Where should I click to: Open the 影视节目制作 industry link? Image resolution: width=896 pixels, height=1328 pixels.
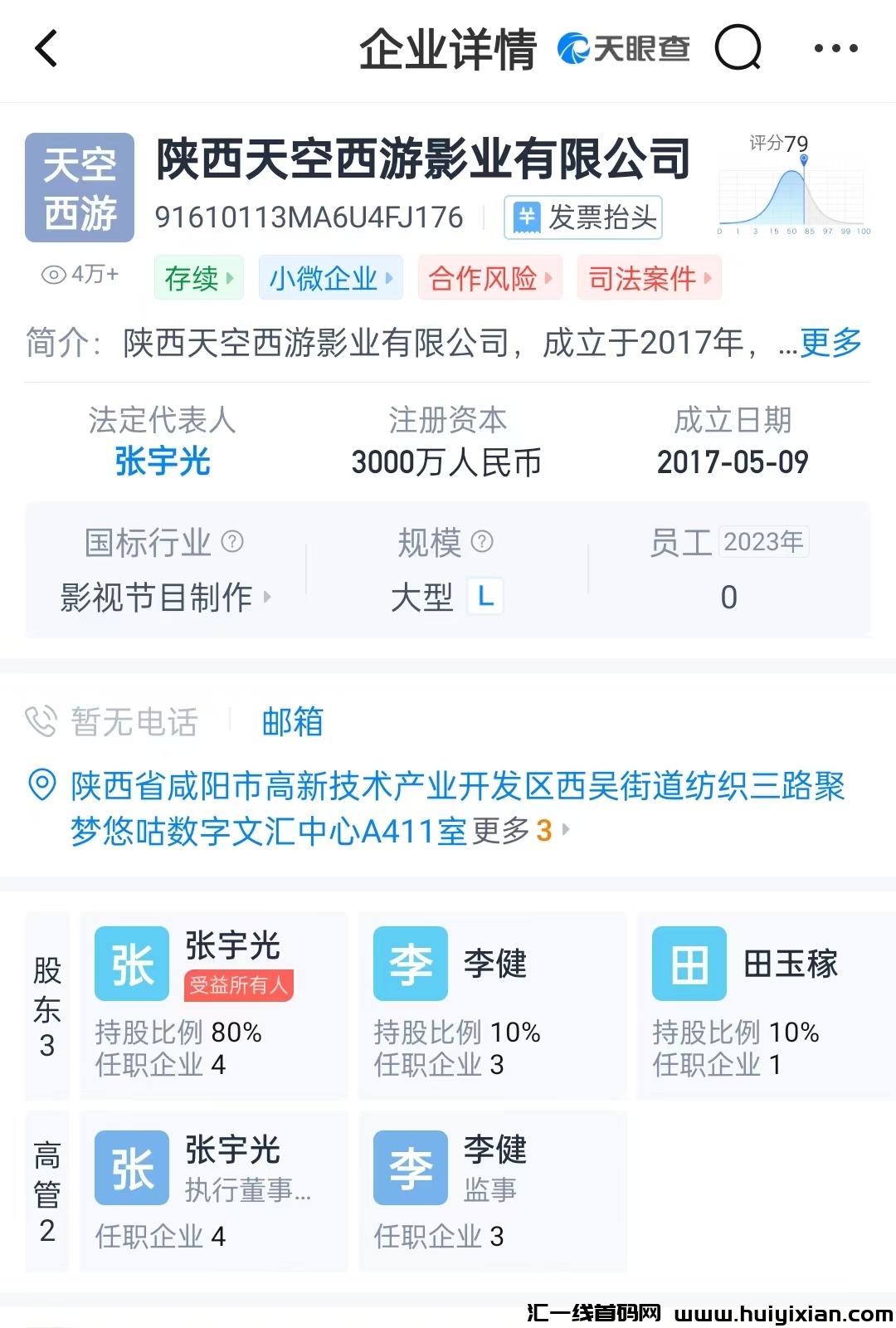coord(164,597)
